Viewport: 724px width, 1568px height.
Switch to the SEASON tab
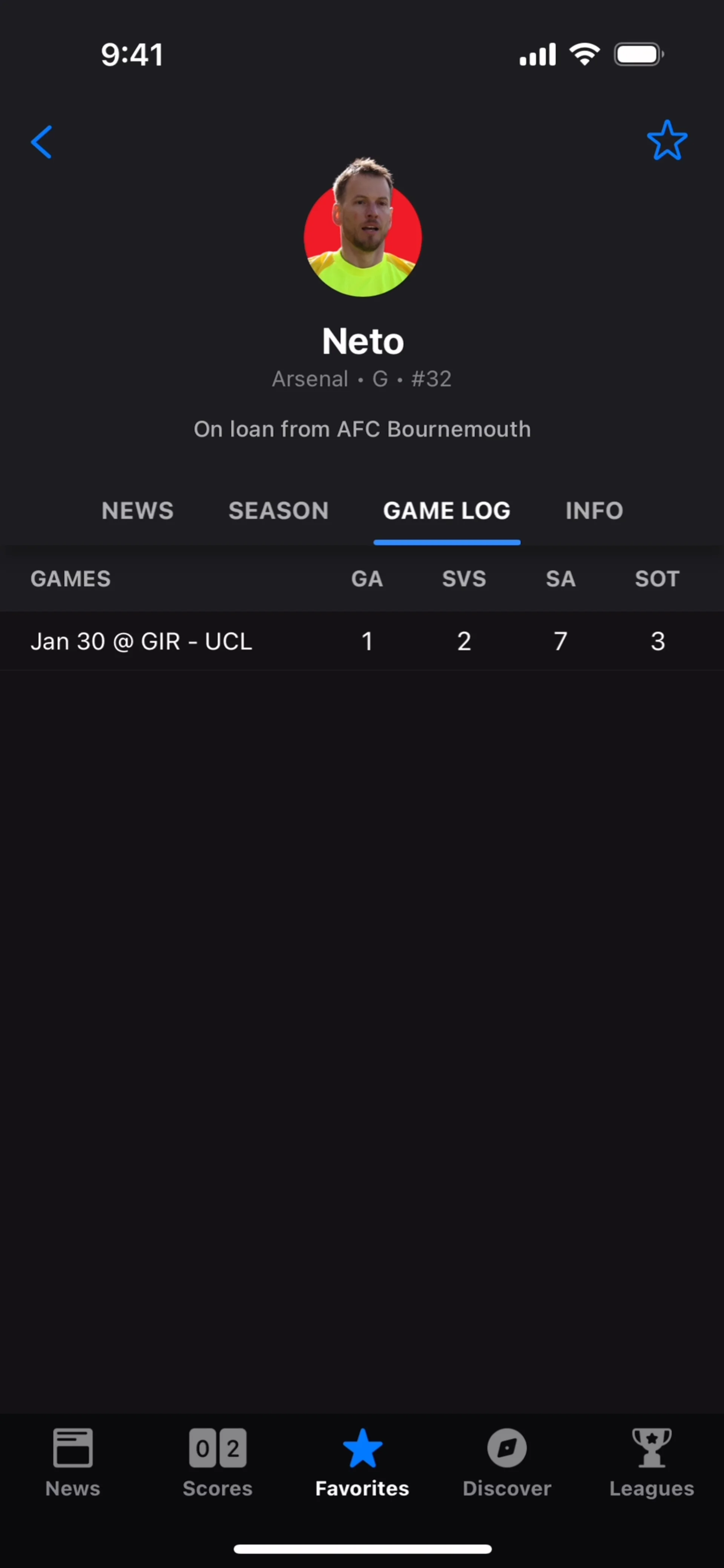point(278,511)
